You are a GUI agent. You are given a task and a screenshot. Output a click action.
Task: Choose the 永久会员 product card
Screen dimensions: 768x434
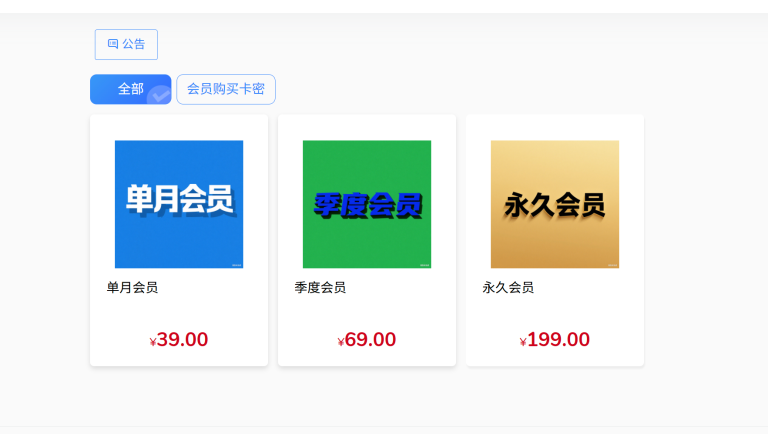(555, 240)
